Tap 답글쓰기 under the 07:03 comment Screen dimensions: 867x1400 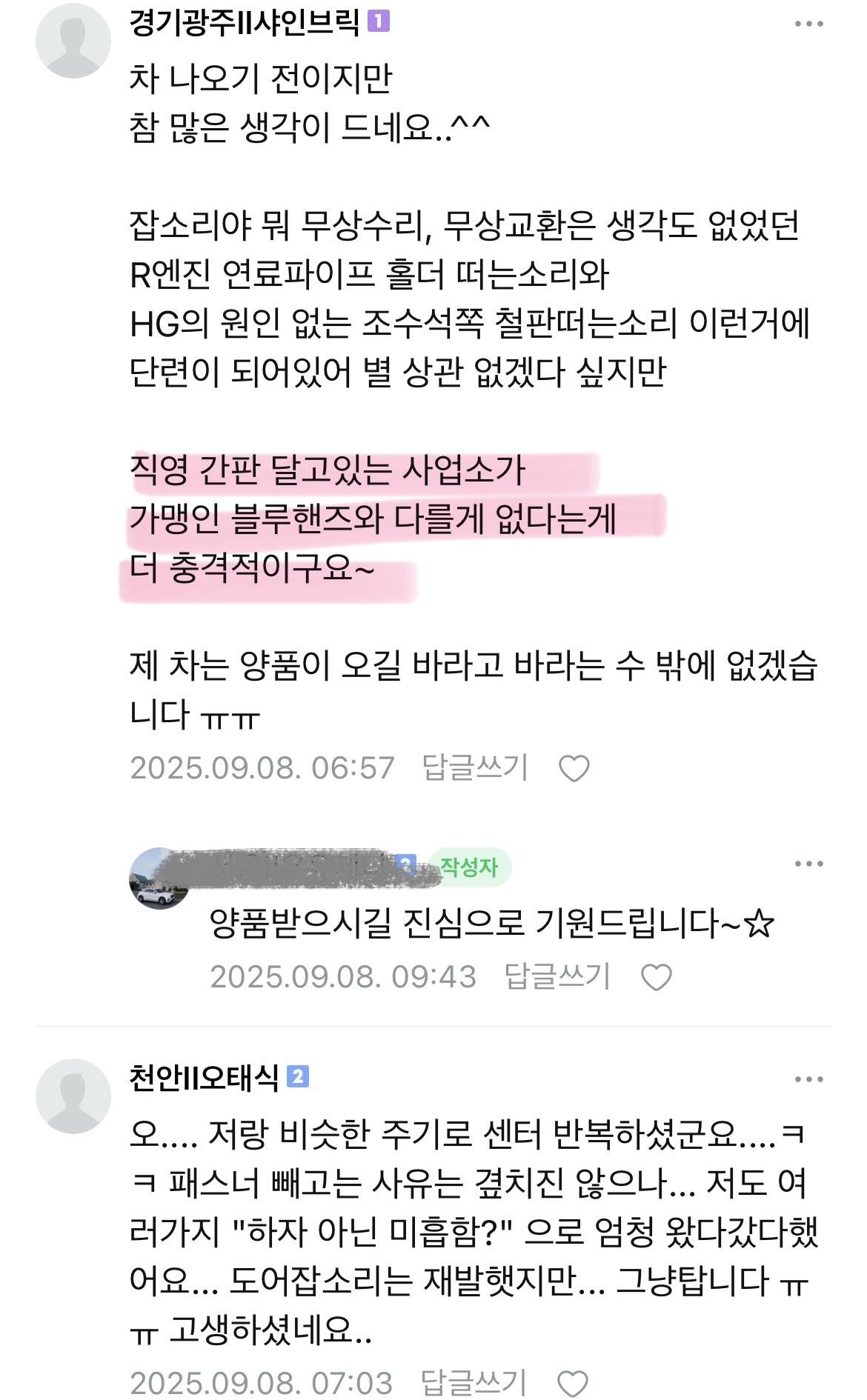click(474, 1382)
